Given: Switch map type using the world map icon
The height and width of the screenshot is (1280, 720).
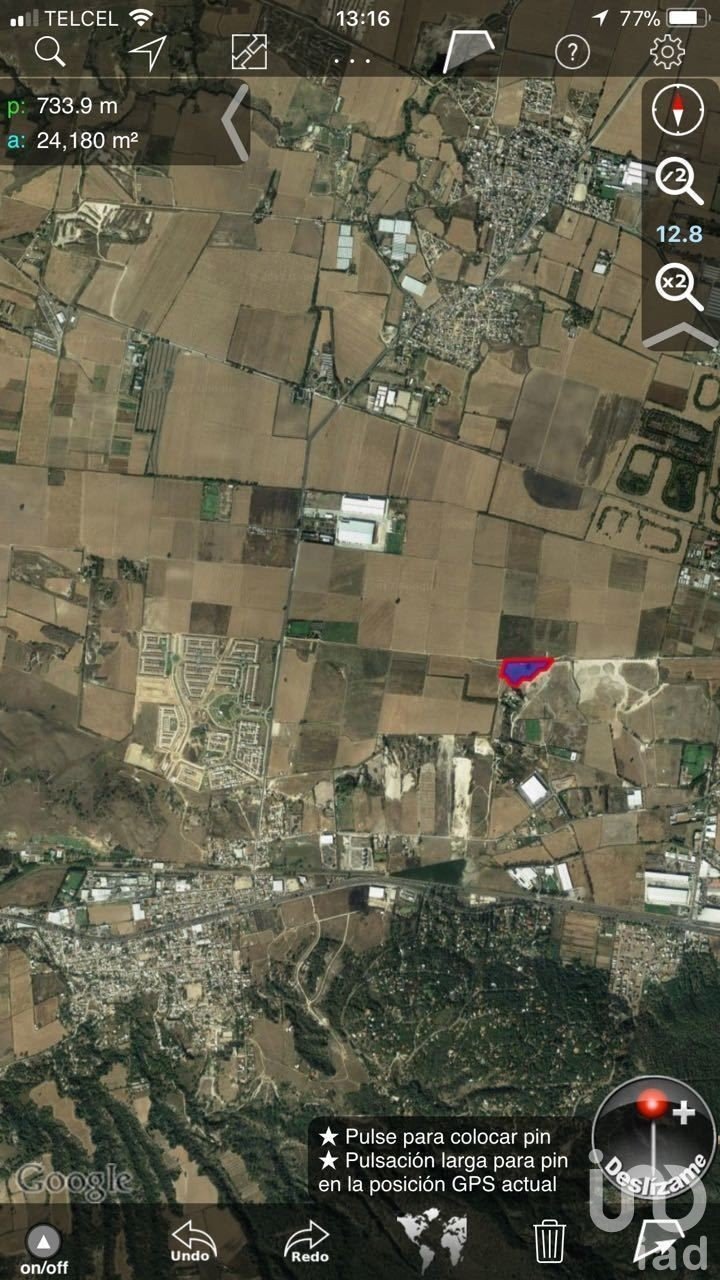Looking at the screenshot, I should (x=432, y=1240).
